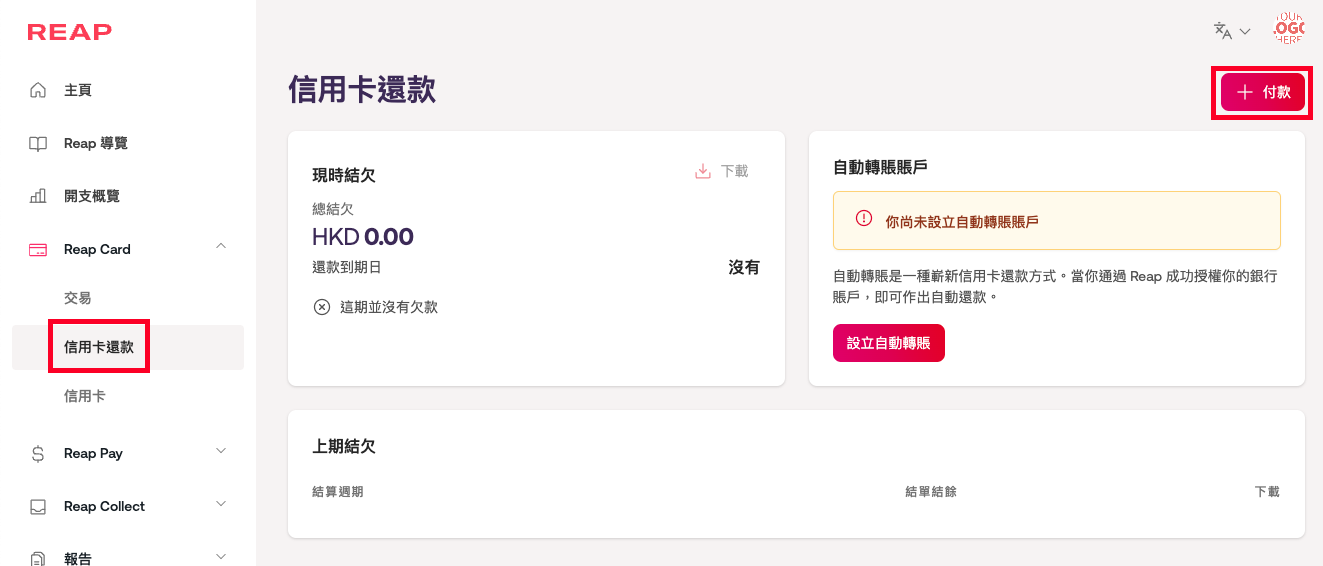Open the account avatar menu
This screenshot has height=566, width=1323.
(x=1288, y=29)
